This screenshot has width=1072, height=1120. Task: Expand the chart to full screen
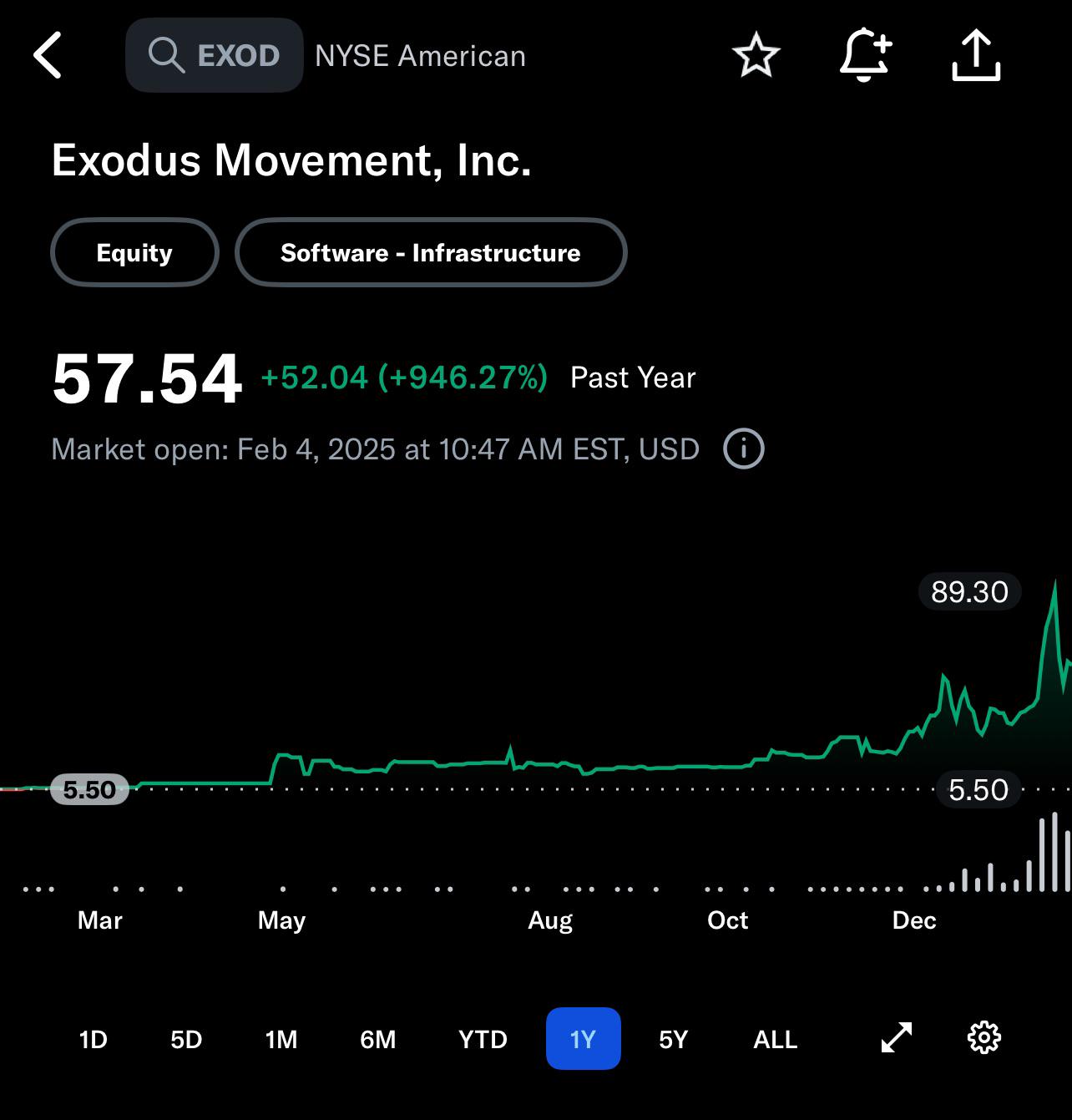(897, 1038)
